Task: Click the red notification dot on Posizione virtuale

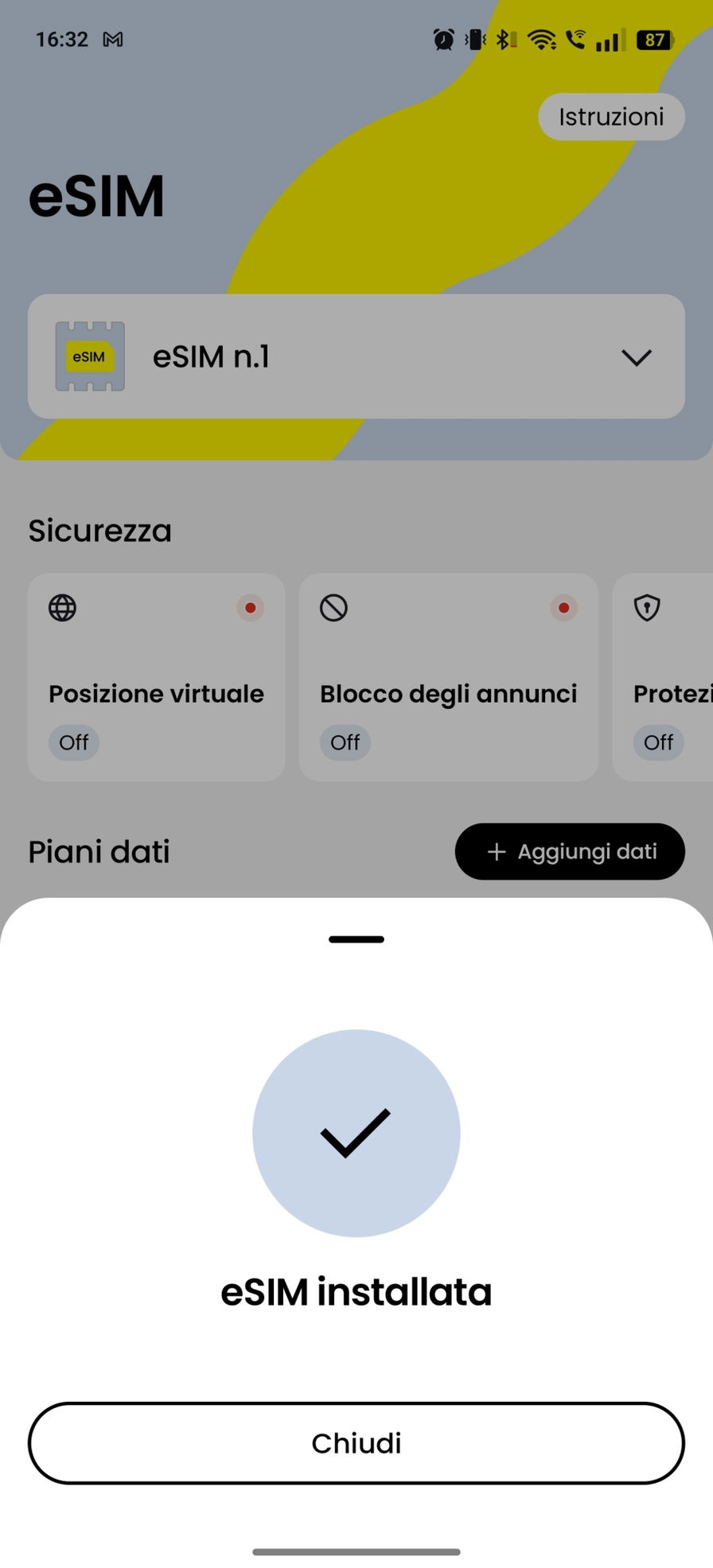Action: pyautogui.click(x=250, y=607)
